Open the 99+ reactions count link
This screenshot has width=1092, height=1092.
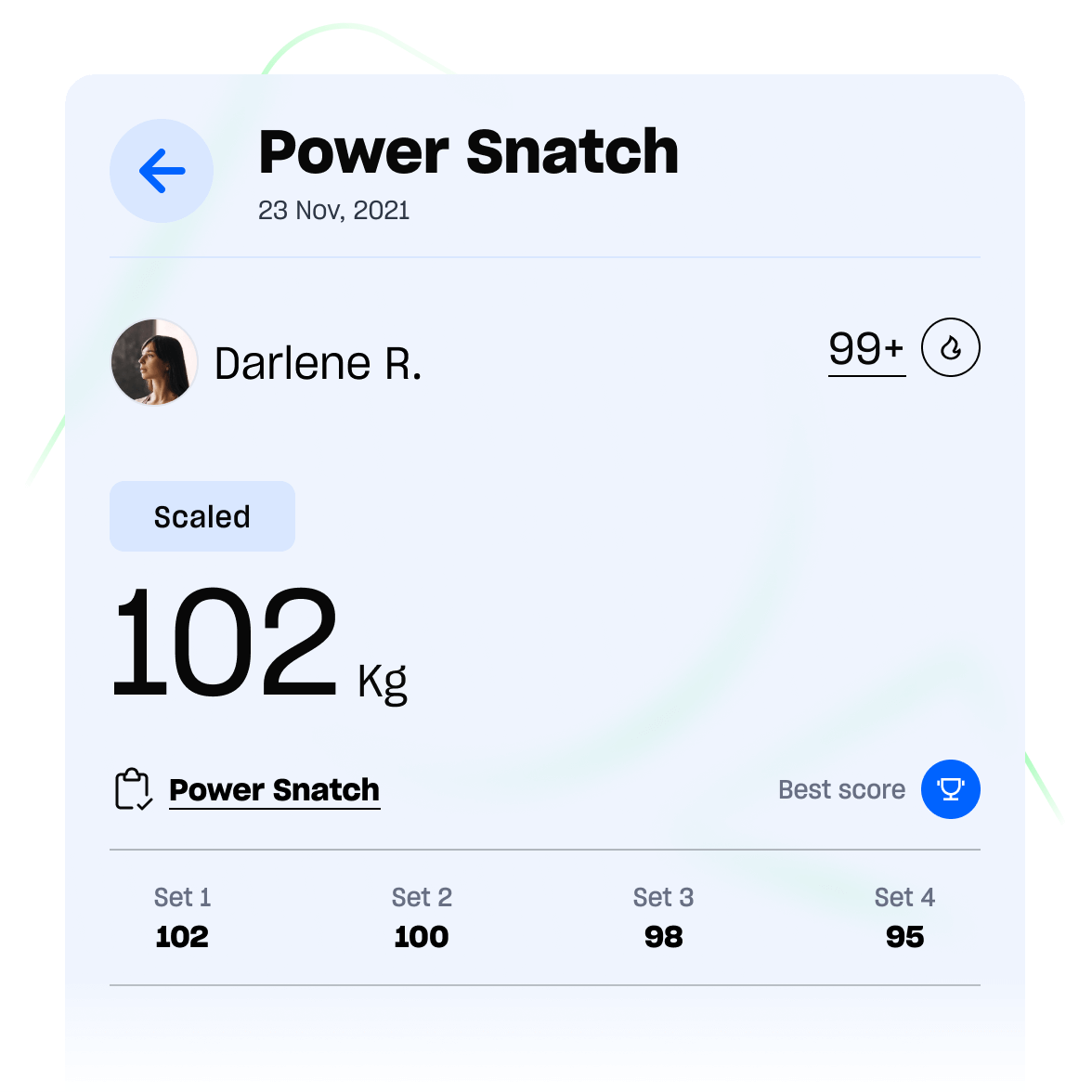pos(865,350)
